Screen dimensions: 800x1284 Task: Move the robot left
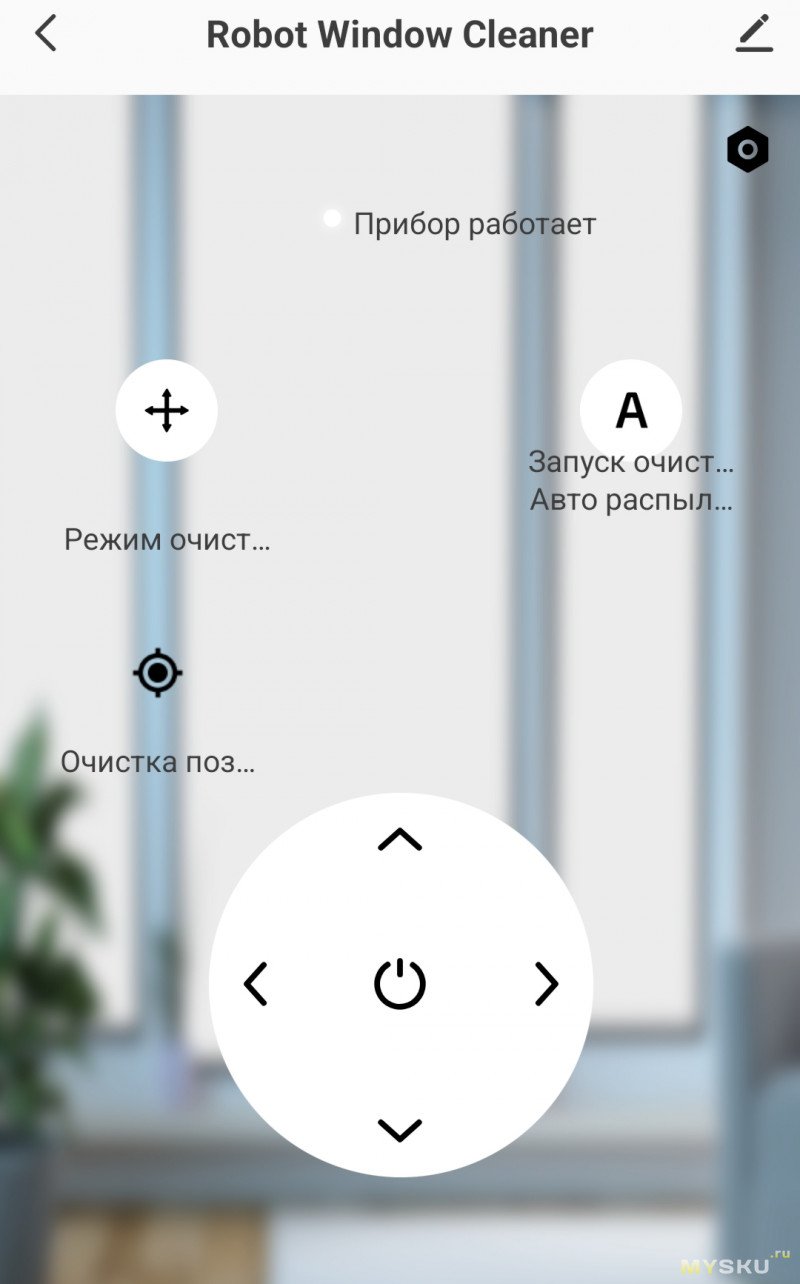tap(256, 984)
